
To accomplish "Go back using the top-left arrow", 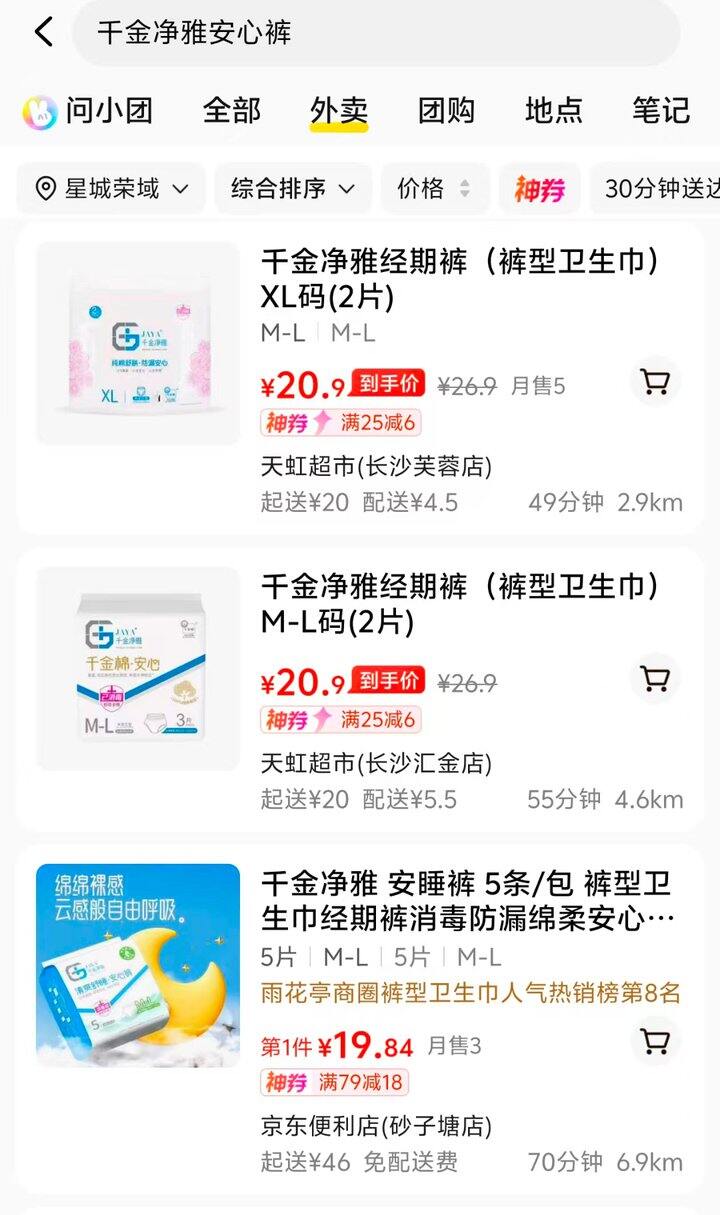I will (44, 32).
